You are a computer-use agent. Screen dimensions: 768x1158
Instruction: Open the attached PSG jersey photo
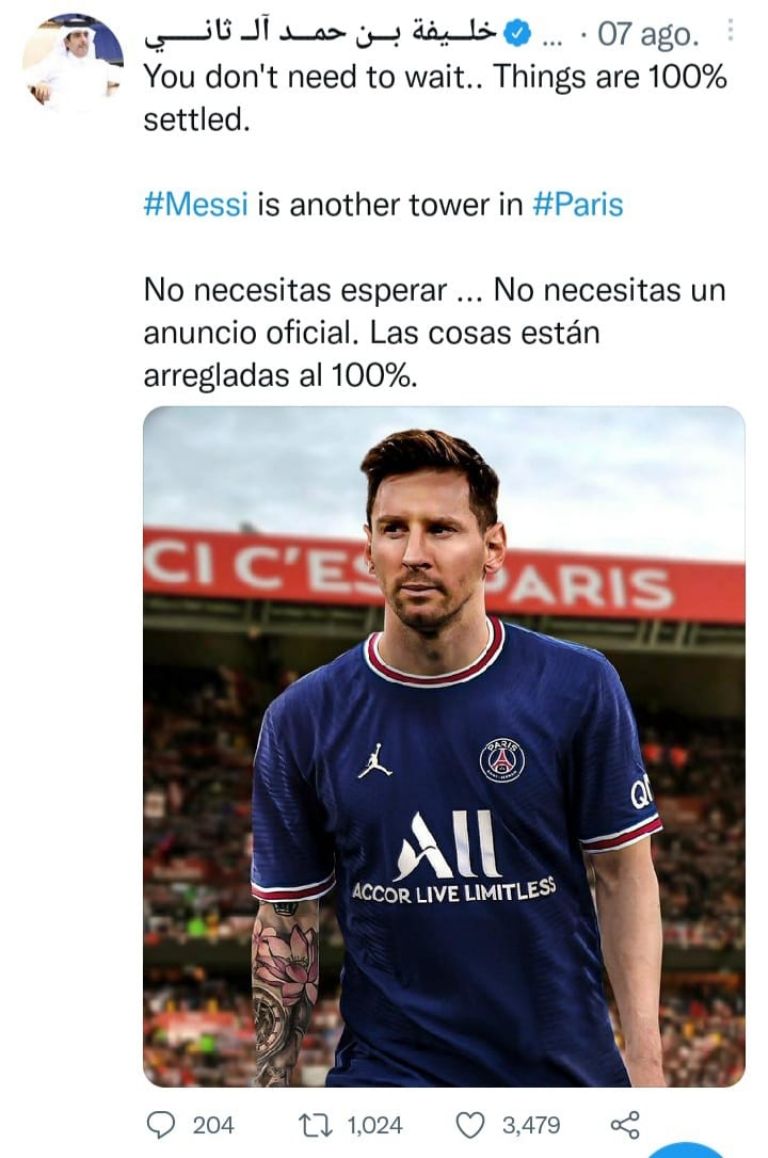(443, 745)
